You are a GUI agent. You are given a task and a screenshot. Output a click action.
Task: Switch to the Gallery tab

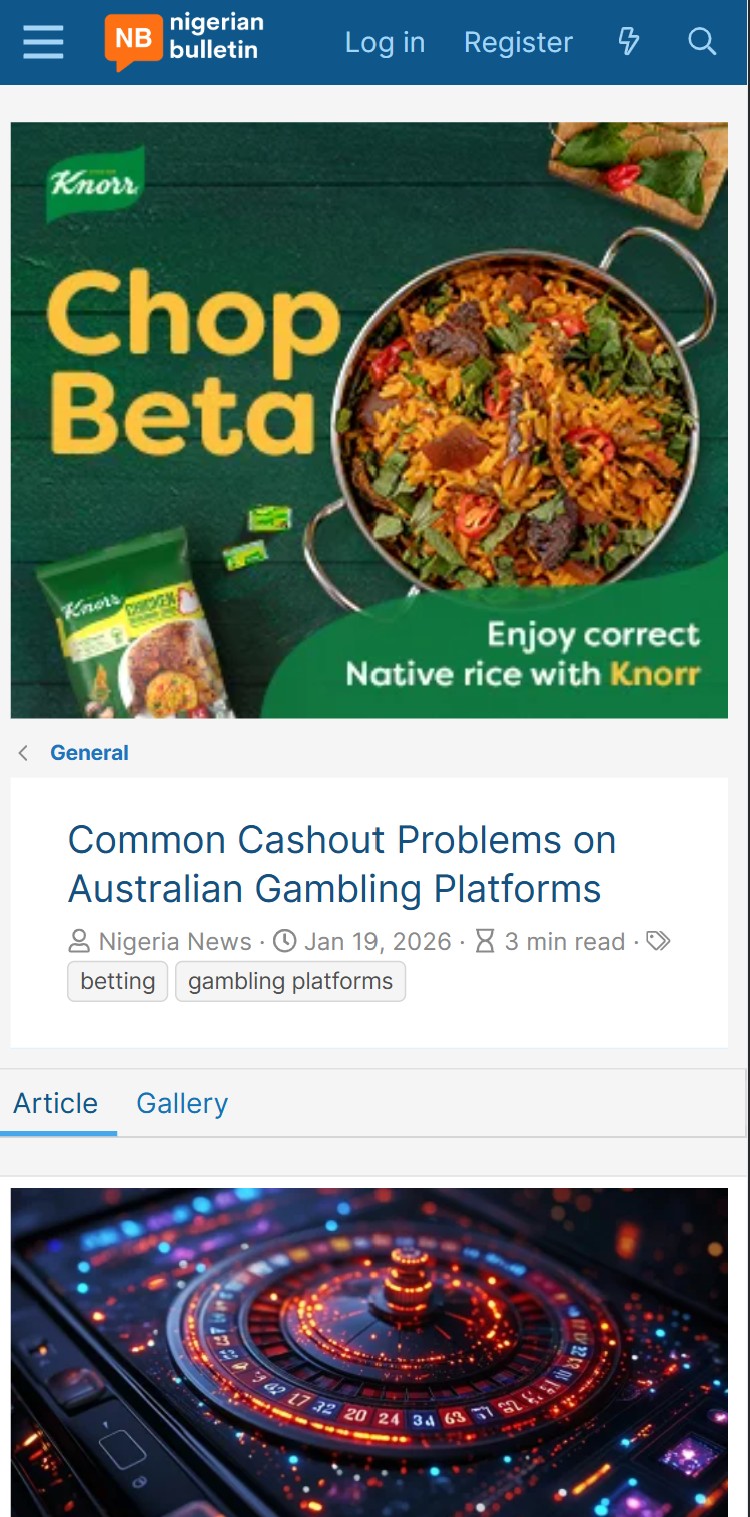pos(181,1103)
